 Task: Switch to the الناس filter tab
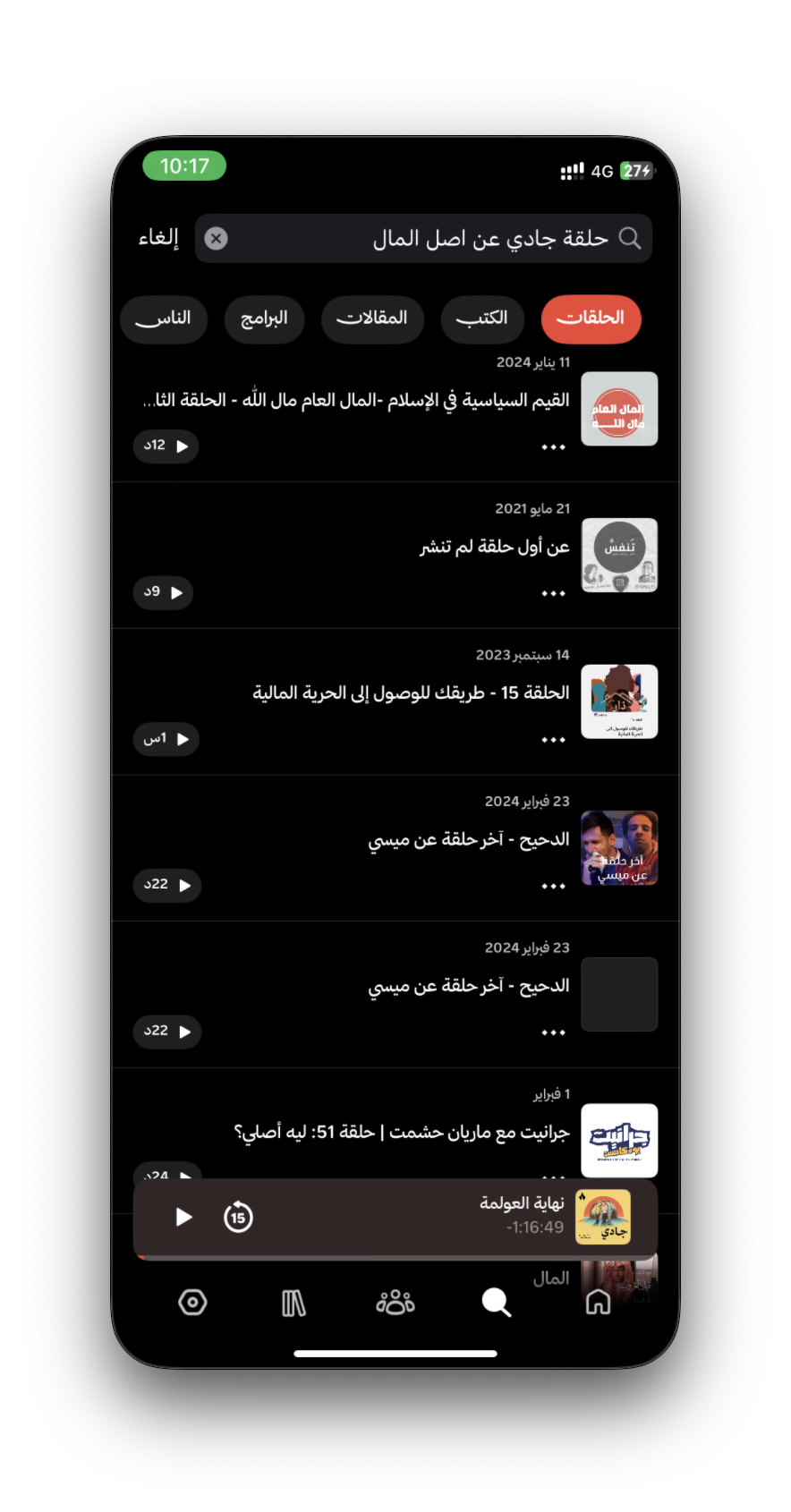click(163, 319)
